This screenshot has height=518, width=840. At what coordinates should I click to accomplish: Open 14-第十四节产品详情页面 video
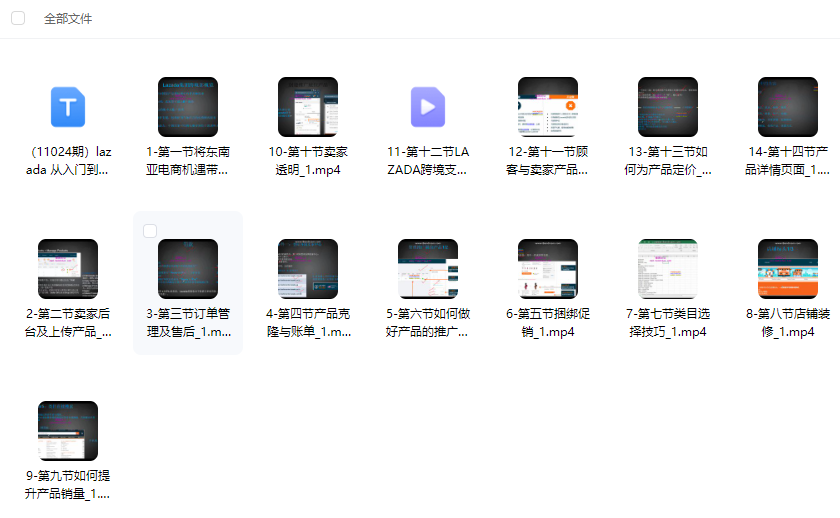click(x=788, y=107)
